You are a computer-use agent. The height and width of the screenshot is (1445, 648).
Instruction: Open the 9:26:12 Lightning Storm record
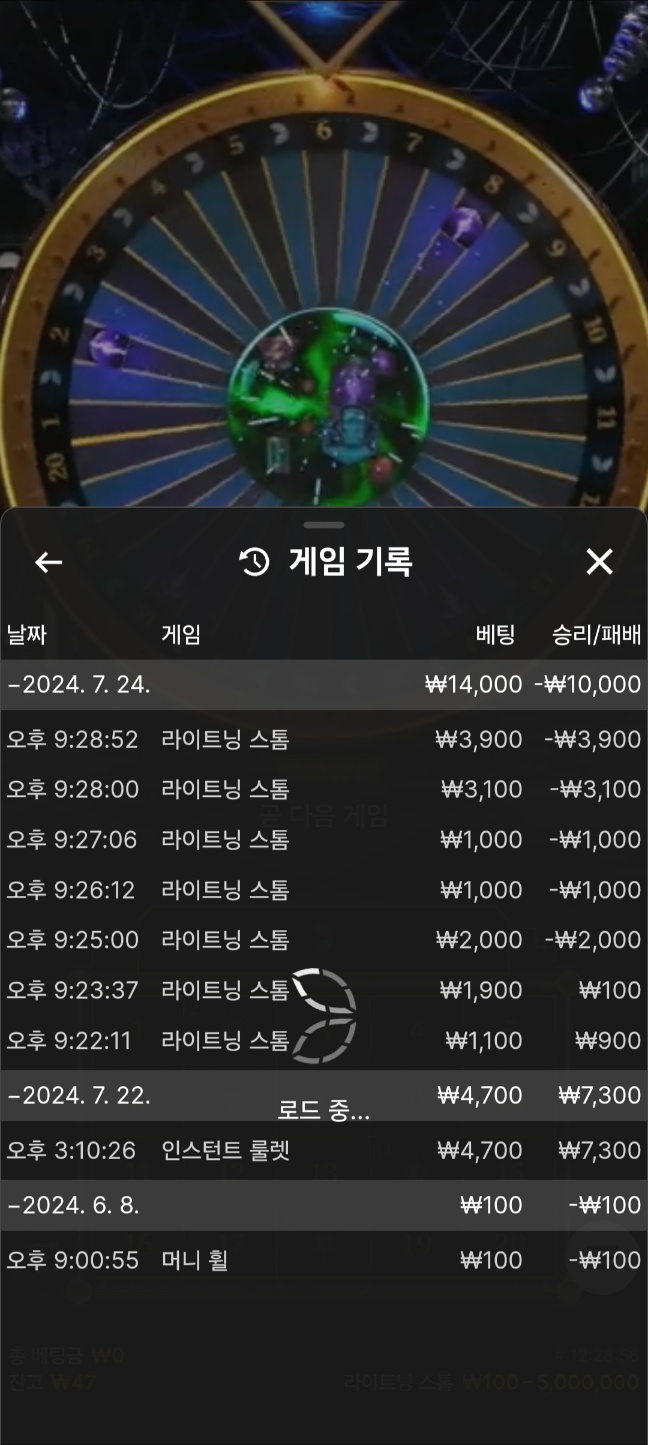click(323, 890)
